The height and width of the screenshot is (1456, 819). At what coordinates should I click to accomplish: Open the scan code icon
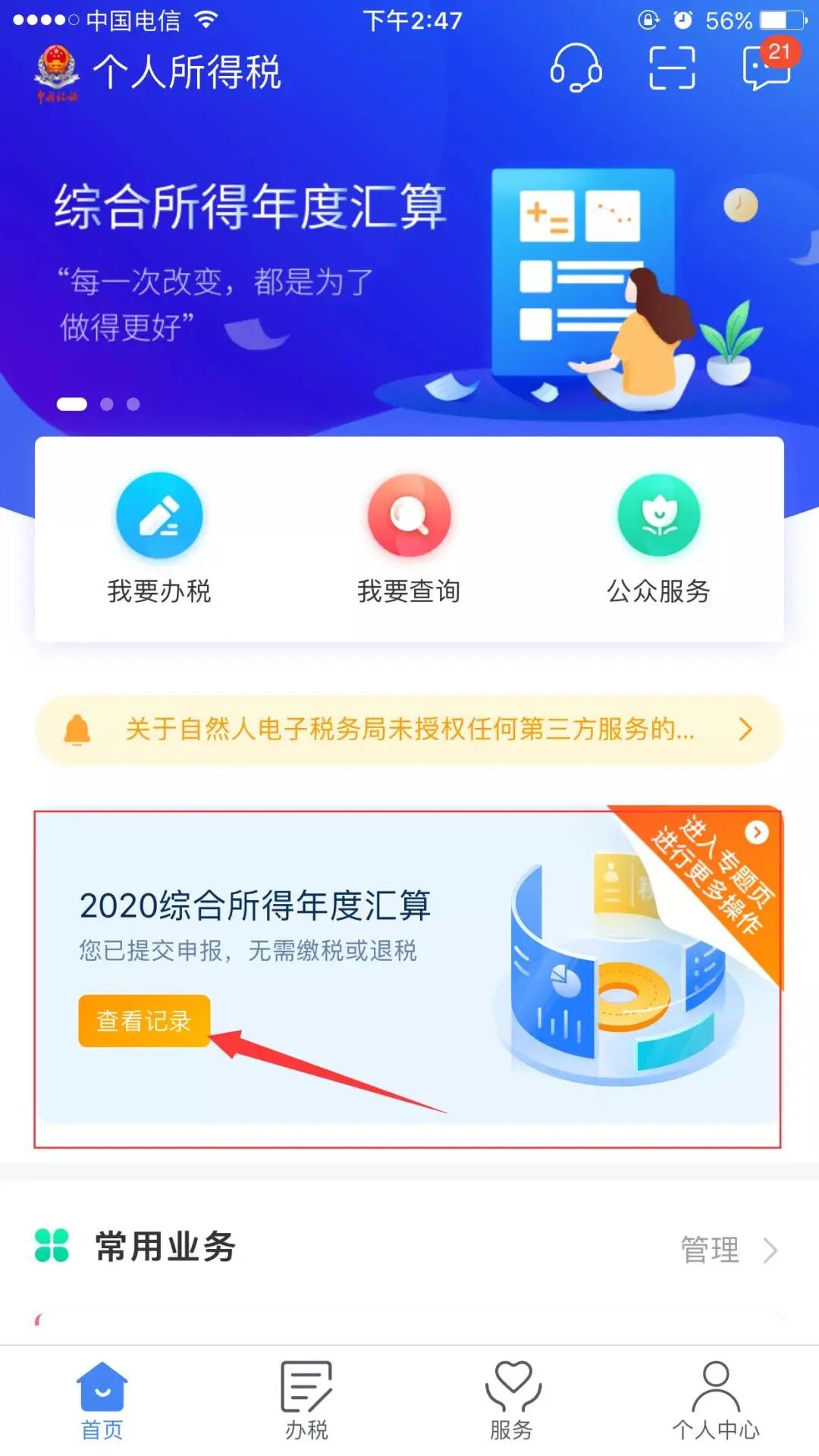click(x=672, y=67)
